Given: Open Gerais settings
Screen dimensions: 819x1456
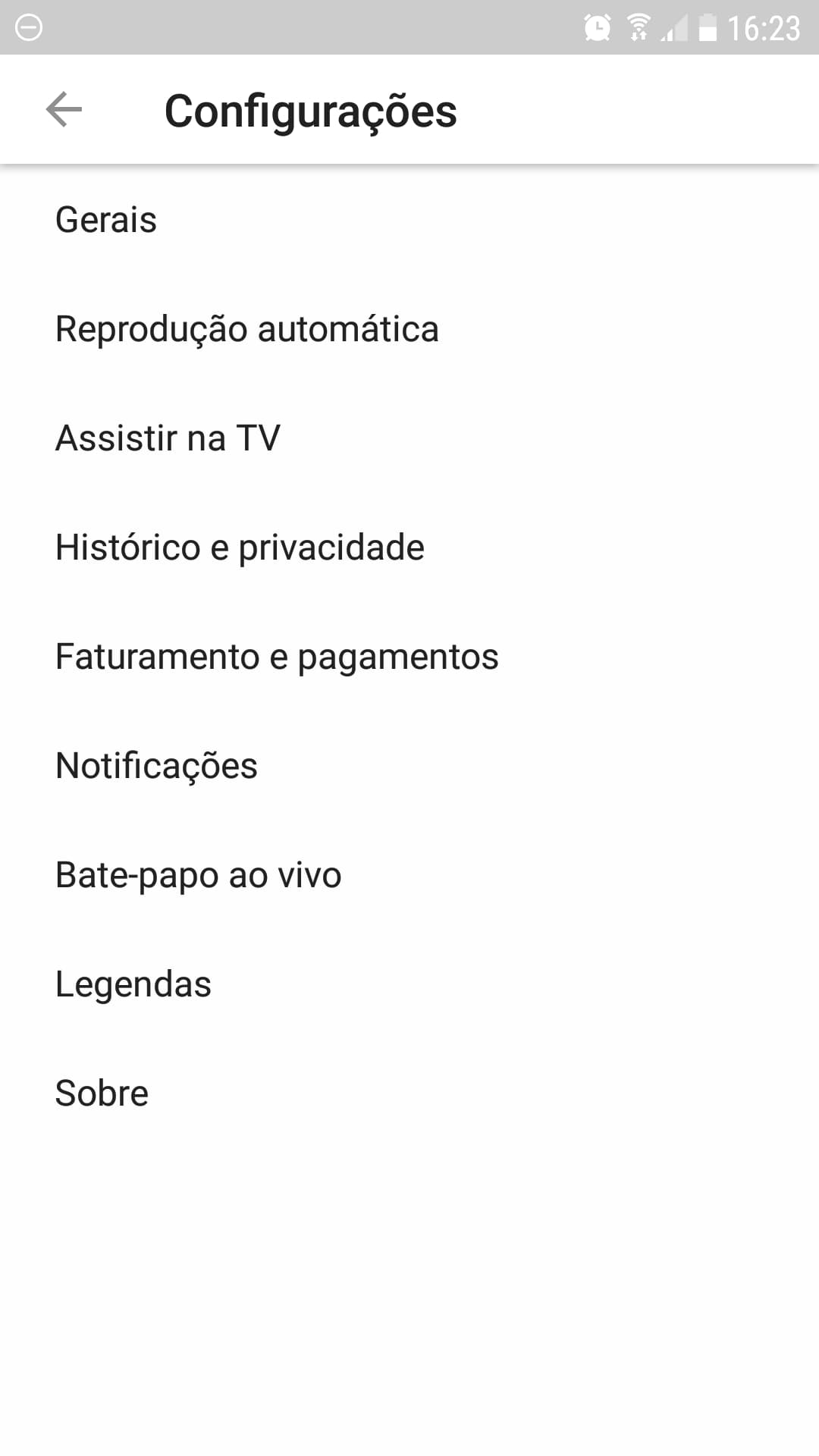Looking at the screenshot, I should pos(409,220).
